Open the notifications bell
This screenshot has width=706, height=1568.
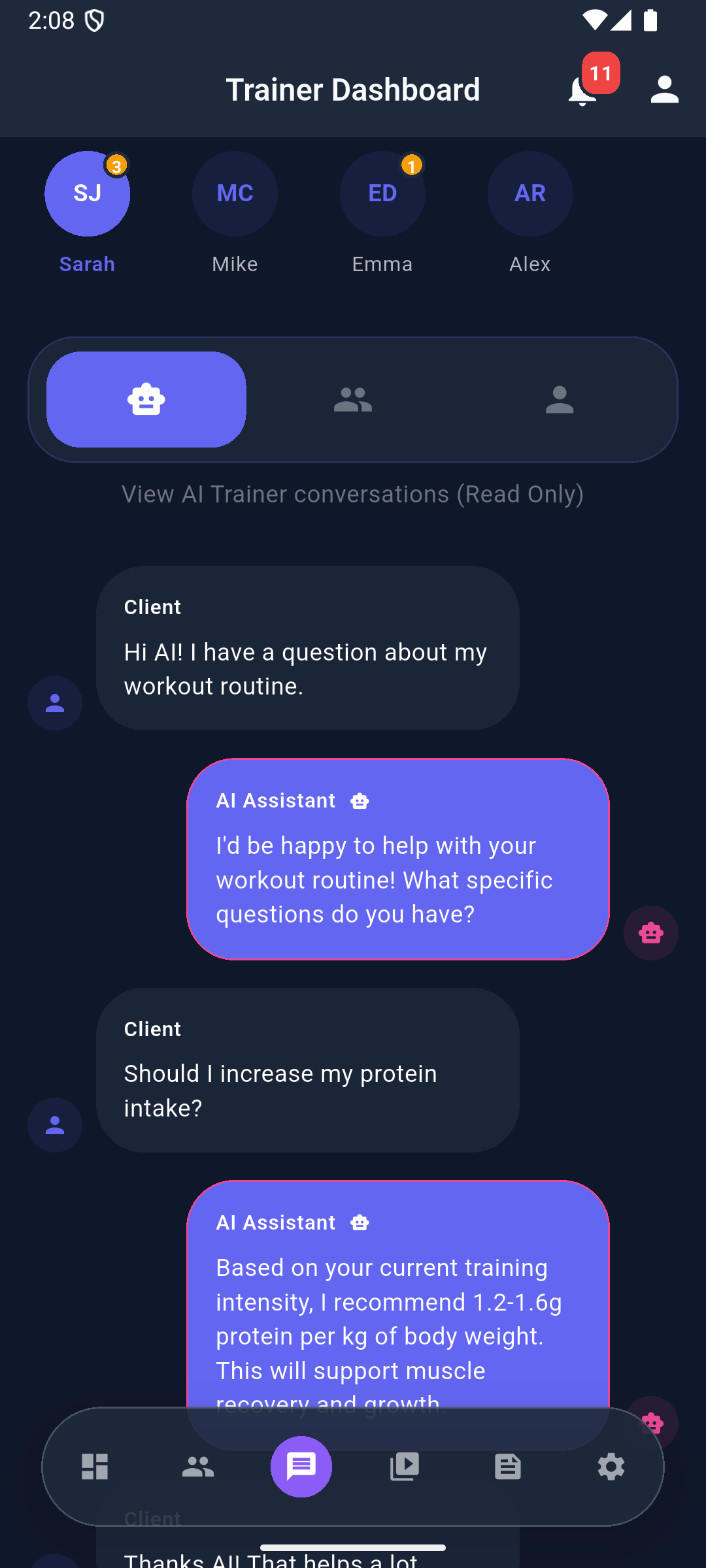point(582,90)
